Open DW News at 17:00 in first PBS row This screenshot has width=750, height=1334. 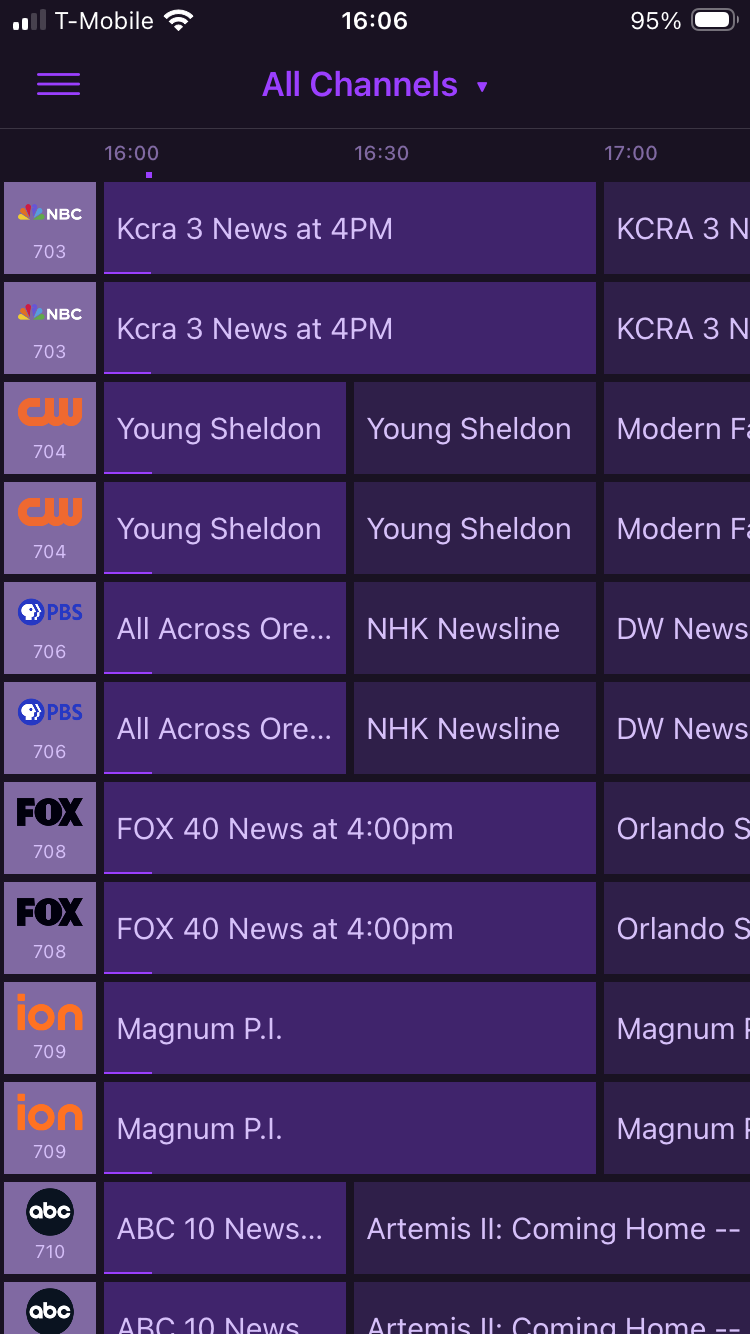pyautogui.click(x=678, y=628)
